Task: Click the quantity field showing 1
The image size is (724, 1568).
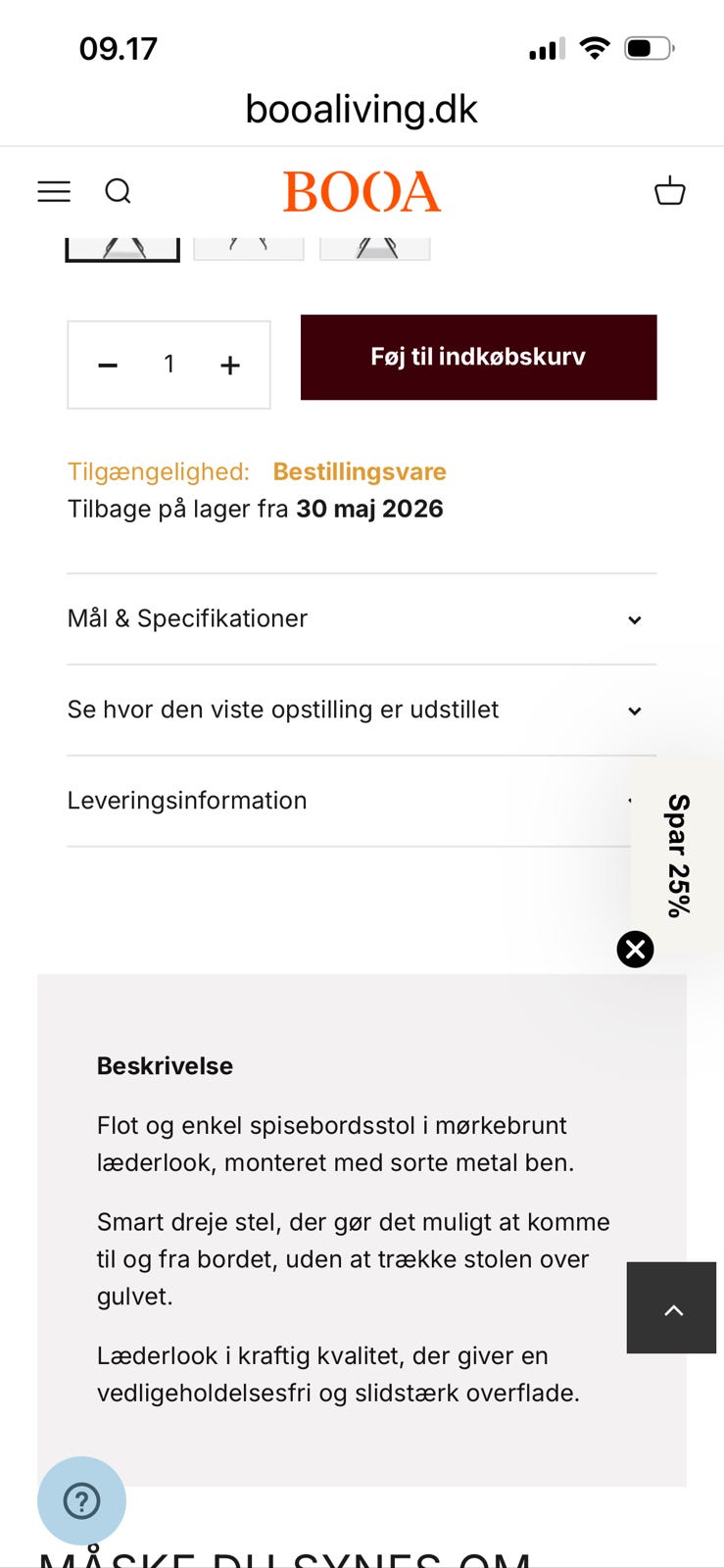Action: (x=169, y=365)
